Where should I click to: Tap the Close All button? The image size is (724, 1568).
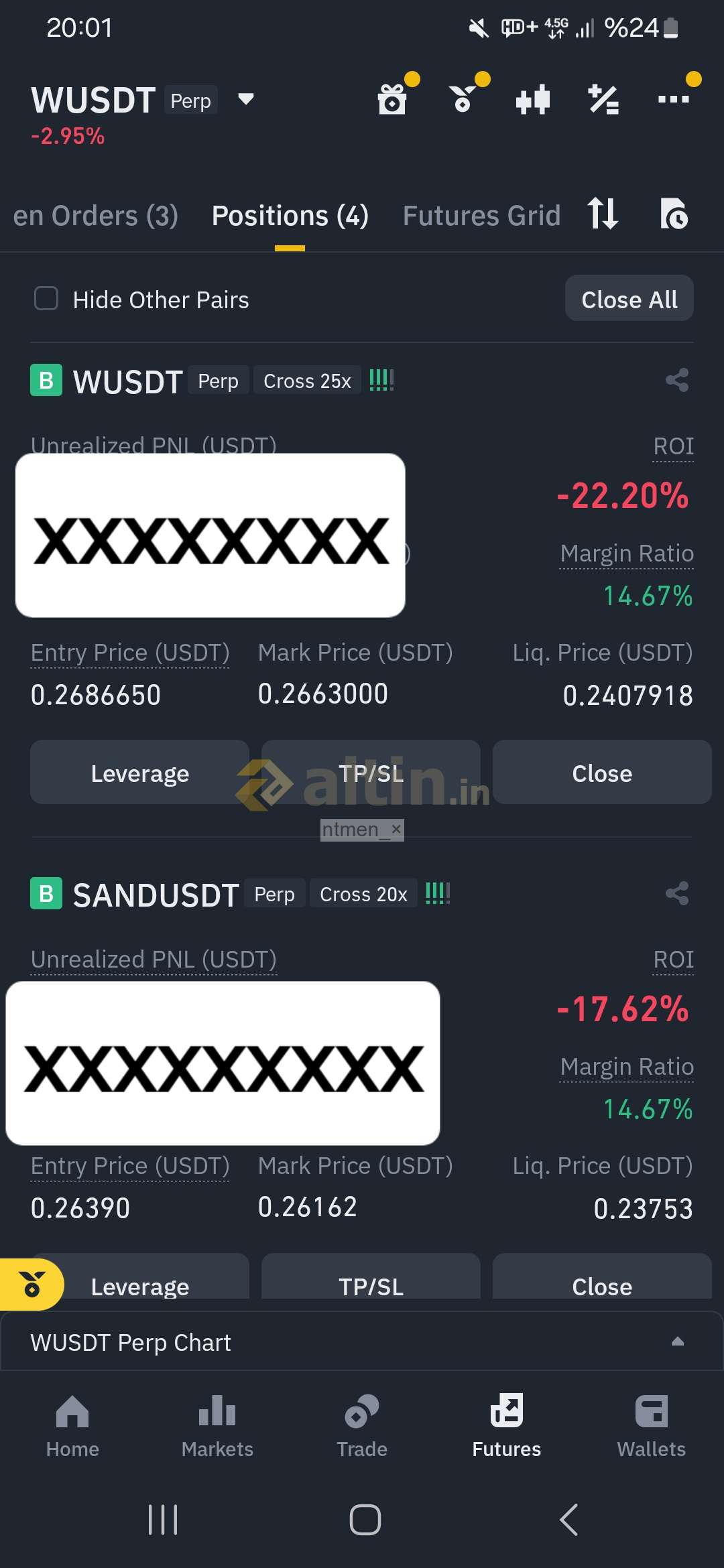629,298
